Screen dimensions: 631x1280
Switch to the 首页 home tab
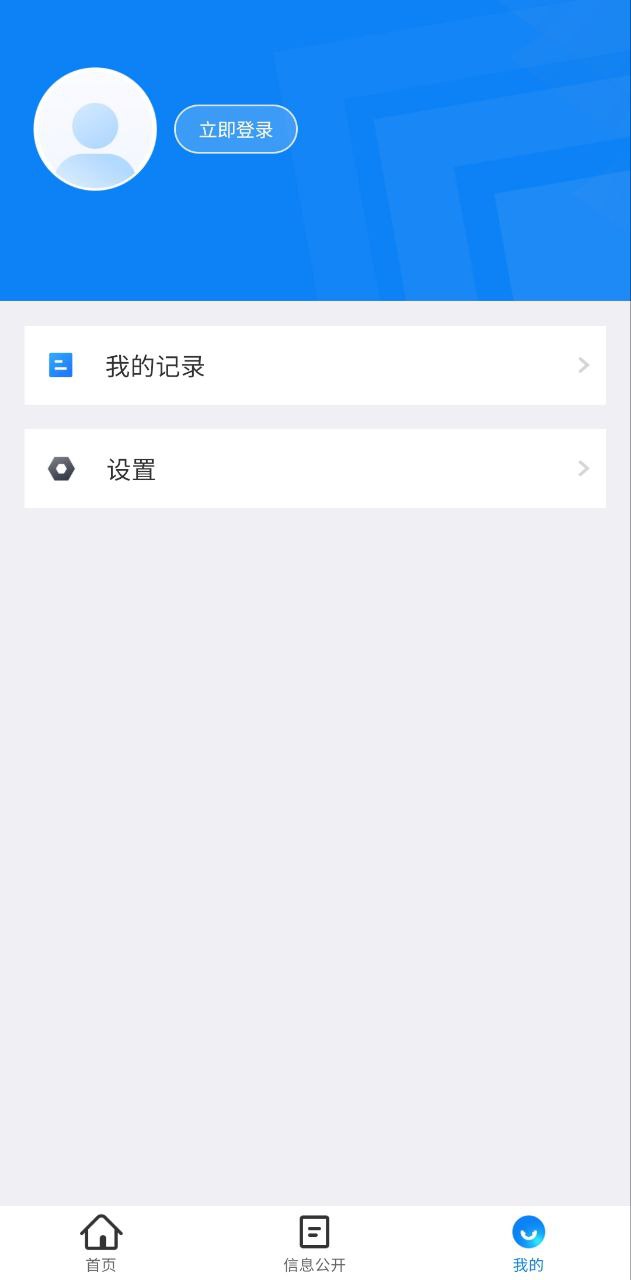pos(101,1243)
